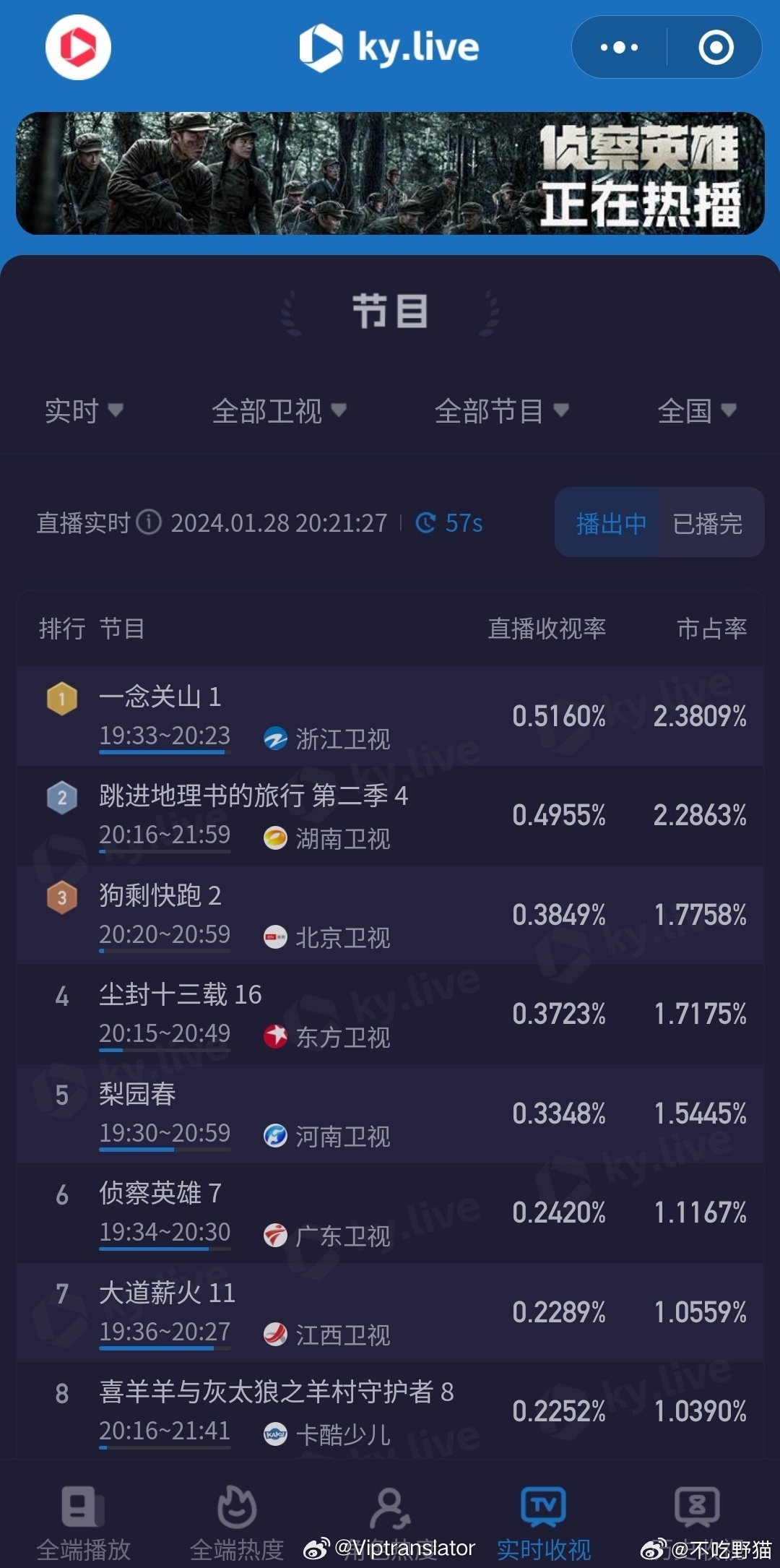The width and height of the screenshot is (780, 1568).
Task: Select the 卡酷少儿 channel icon
Action: coord(277,1434)
